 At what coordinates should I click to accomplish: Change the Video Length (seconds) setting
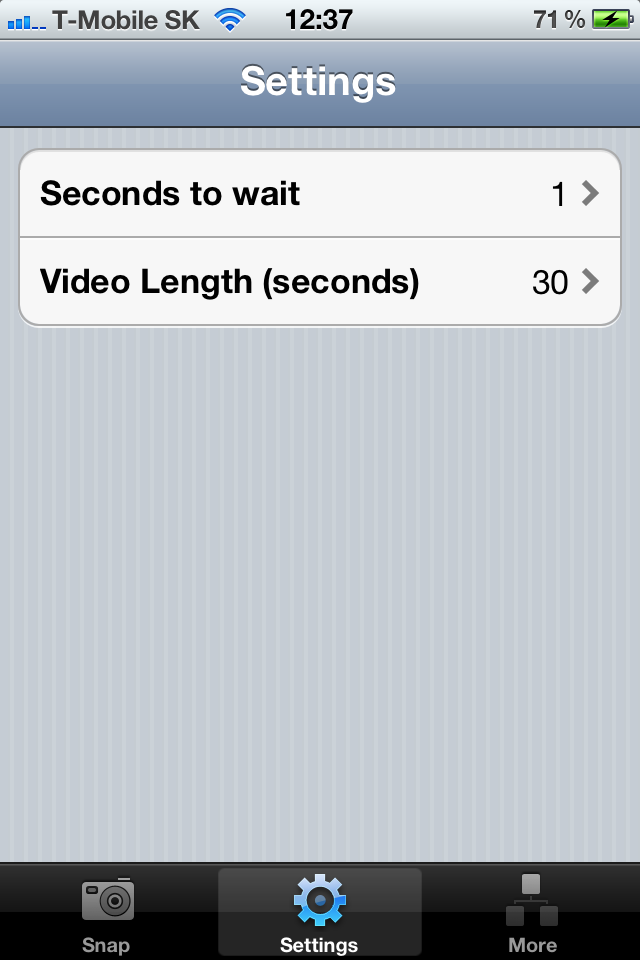tap(320, 282)
